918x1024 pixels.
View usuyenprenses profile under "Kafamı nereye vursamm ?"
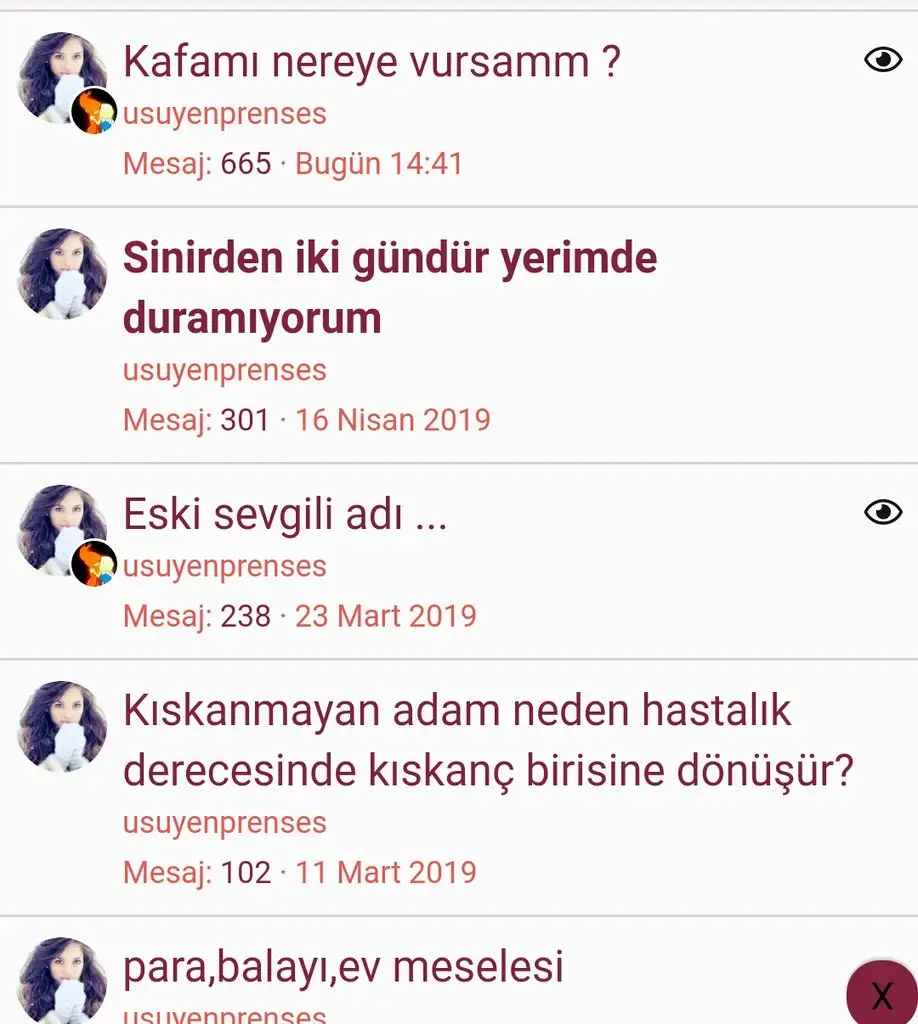(224, 114)
